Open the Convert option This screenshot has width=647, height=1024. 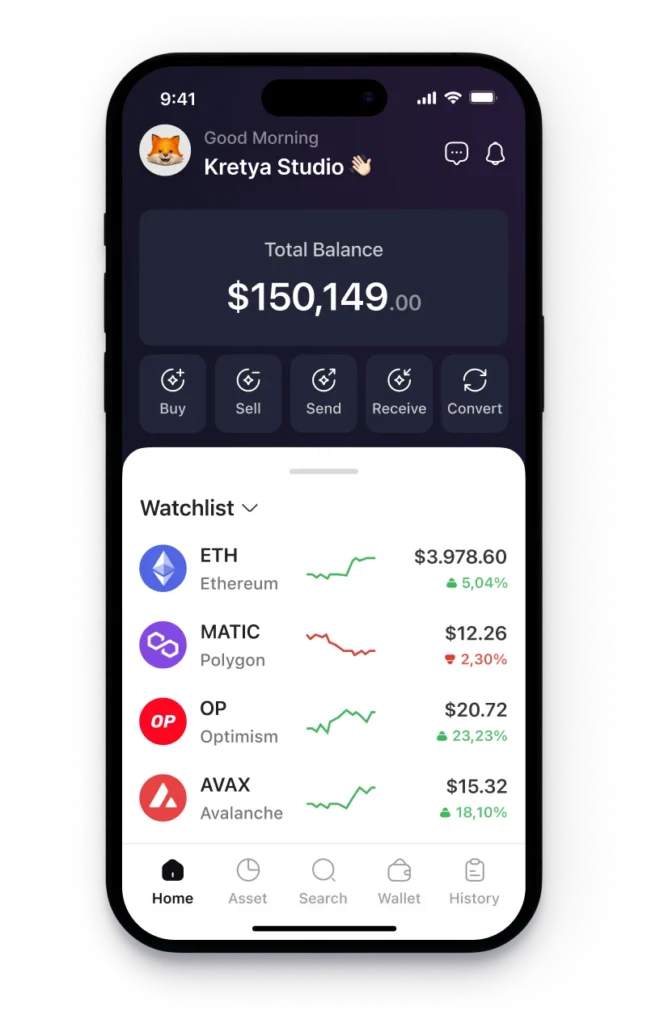[474, 393]
